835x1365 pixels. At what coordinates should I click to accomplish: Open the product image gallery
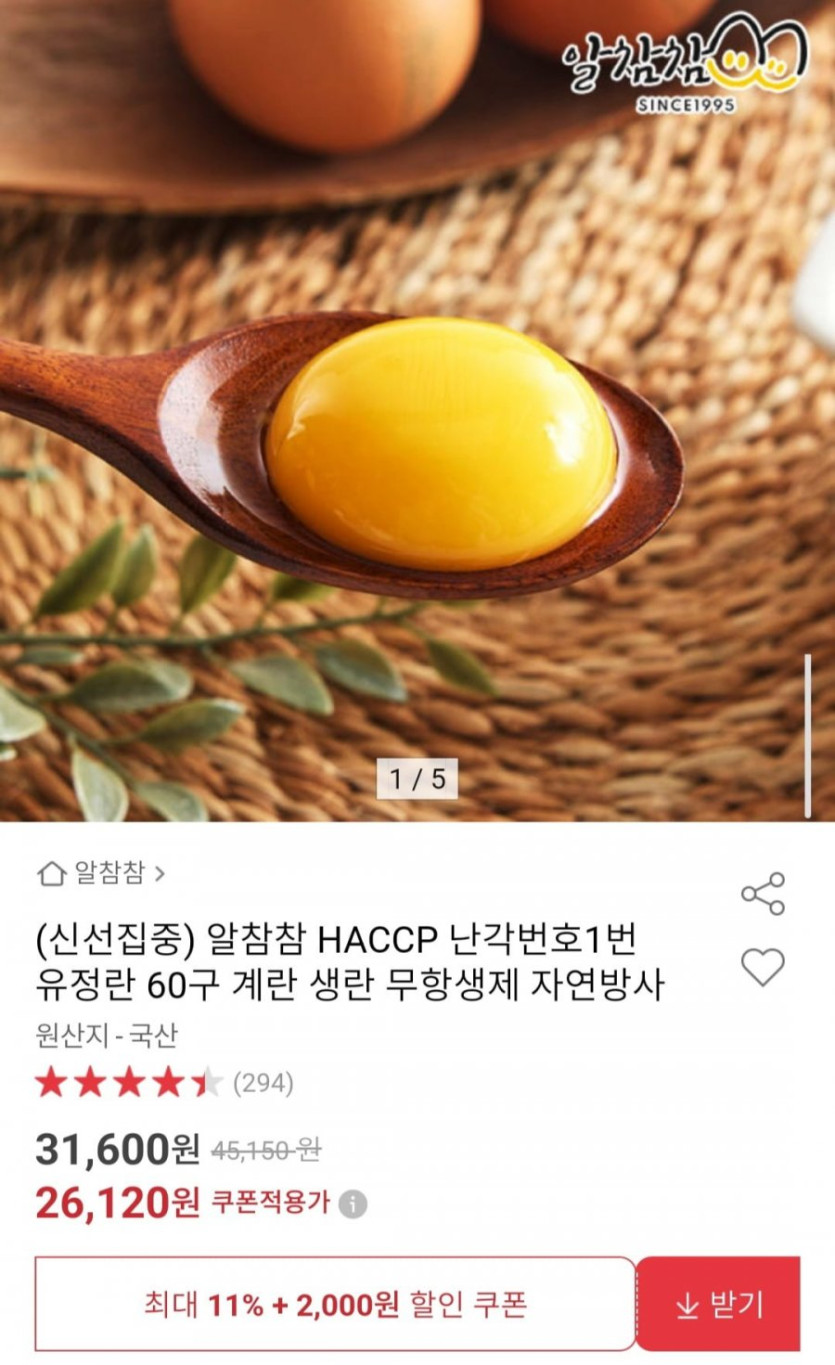[x=417, y=410]
